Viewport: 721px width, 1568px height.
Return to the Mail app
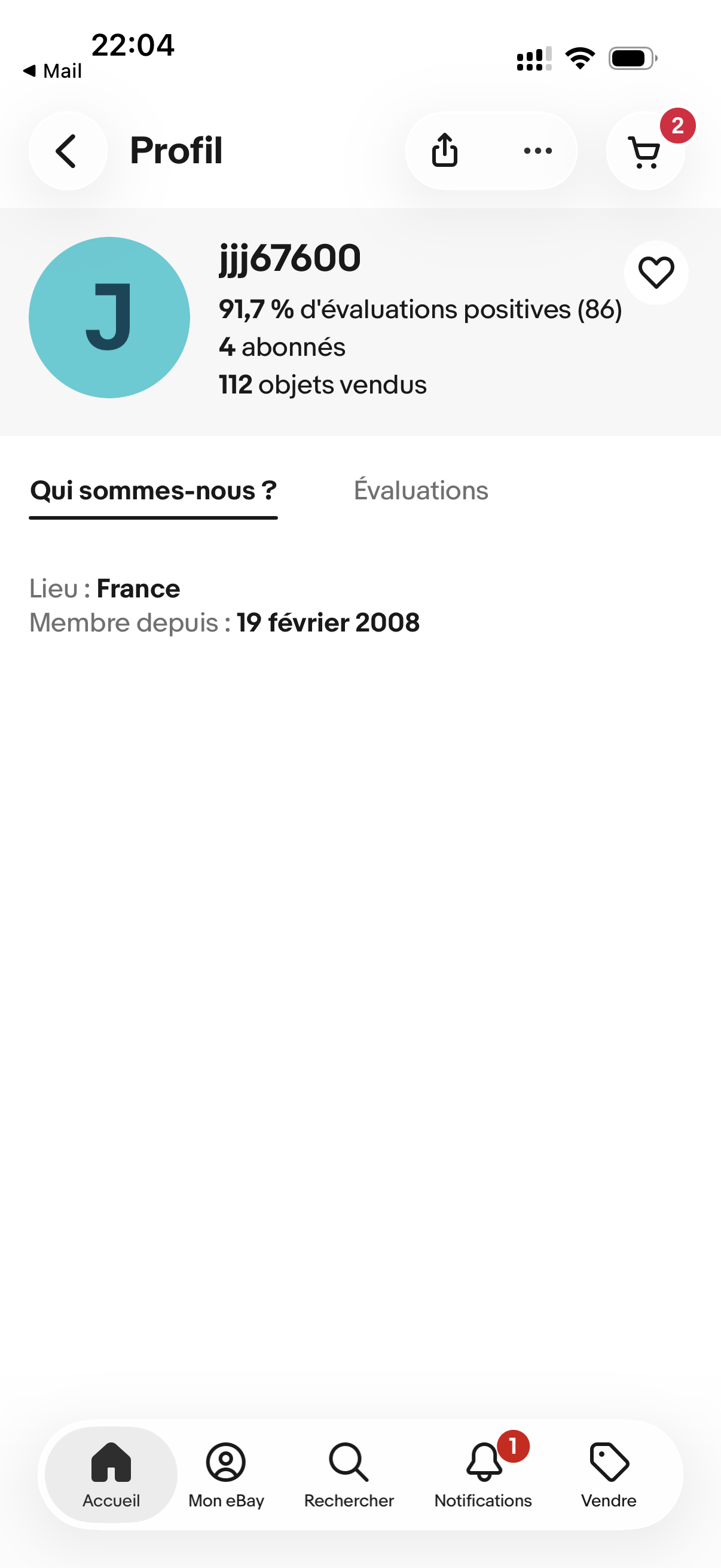click(x=53, y=71)
